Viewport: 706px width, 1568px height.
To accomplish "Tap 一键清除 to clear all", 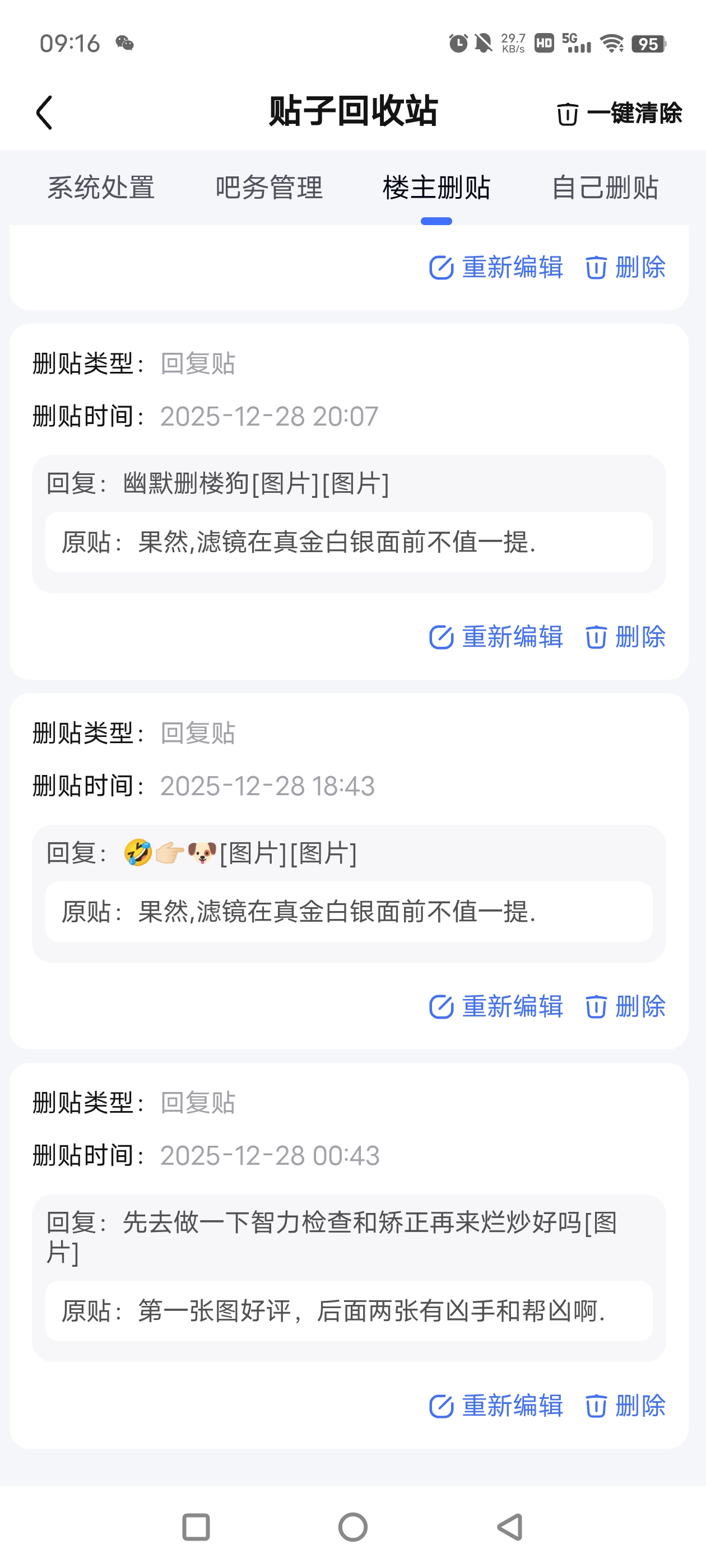I will pos(620,113).
